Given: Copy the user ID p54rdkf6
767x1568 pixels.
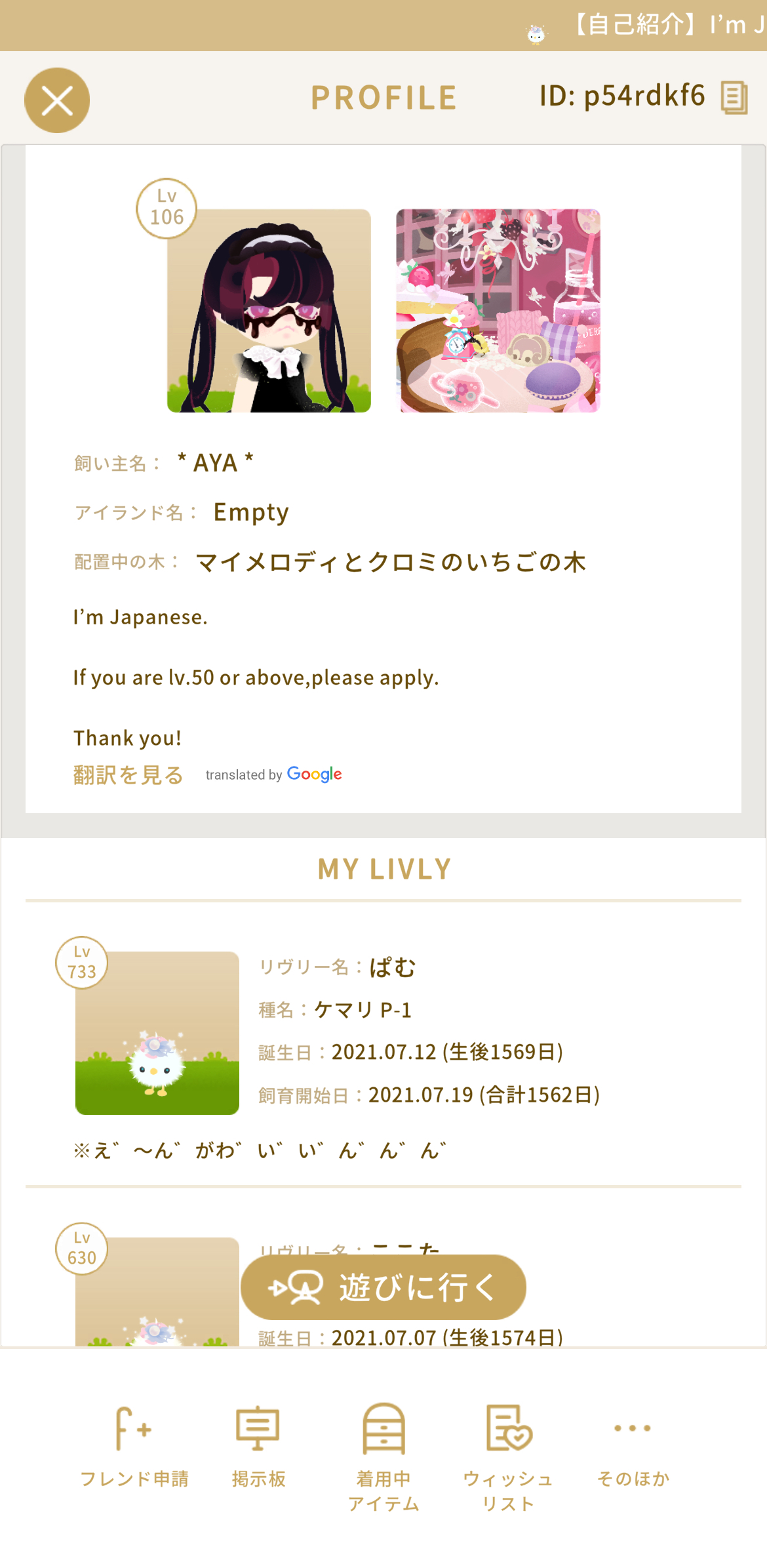Looking at the screenshot, I should pos(734,98).
